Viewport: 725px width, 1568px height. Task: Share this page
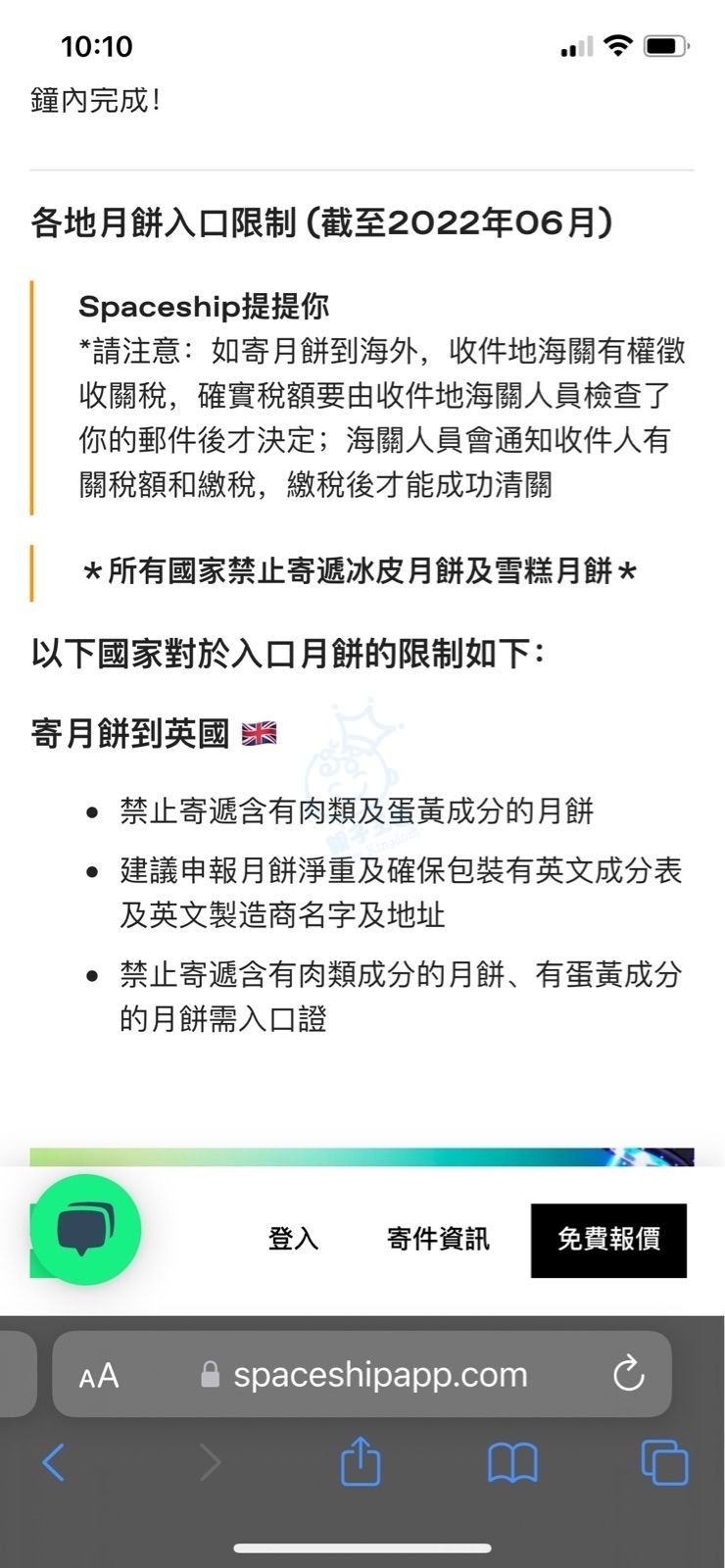click(x=361, y=1461)
